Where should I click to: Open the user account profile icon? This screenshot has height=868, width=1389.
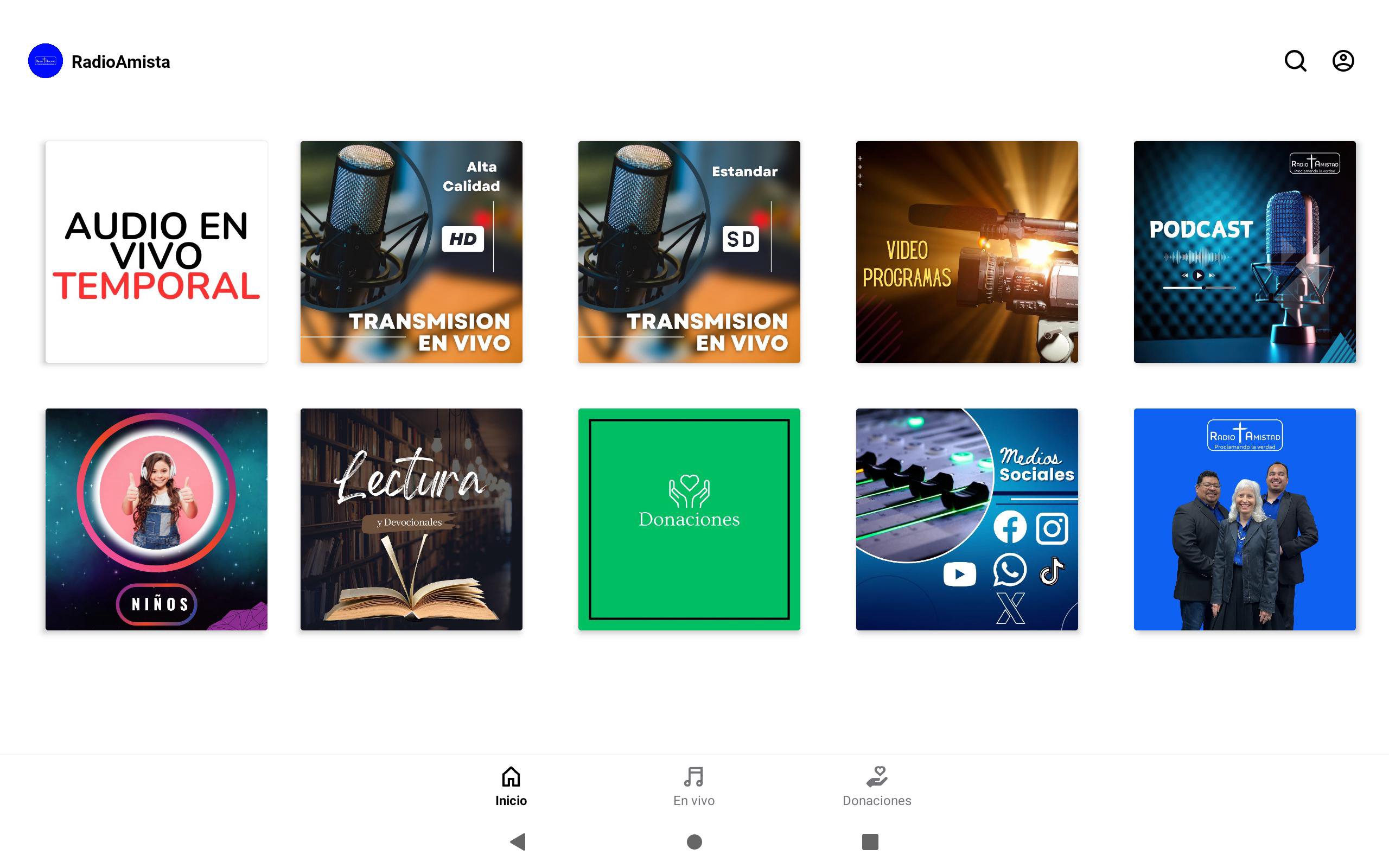1342,61
